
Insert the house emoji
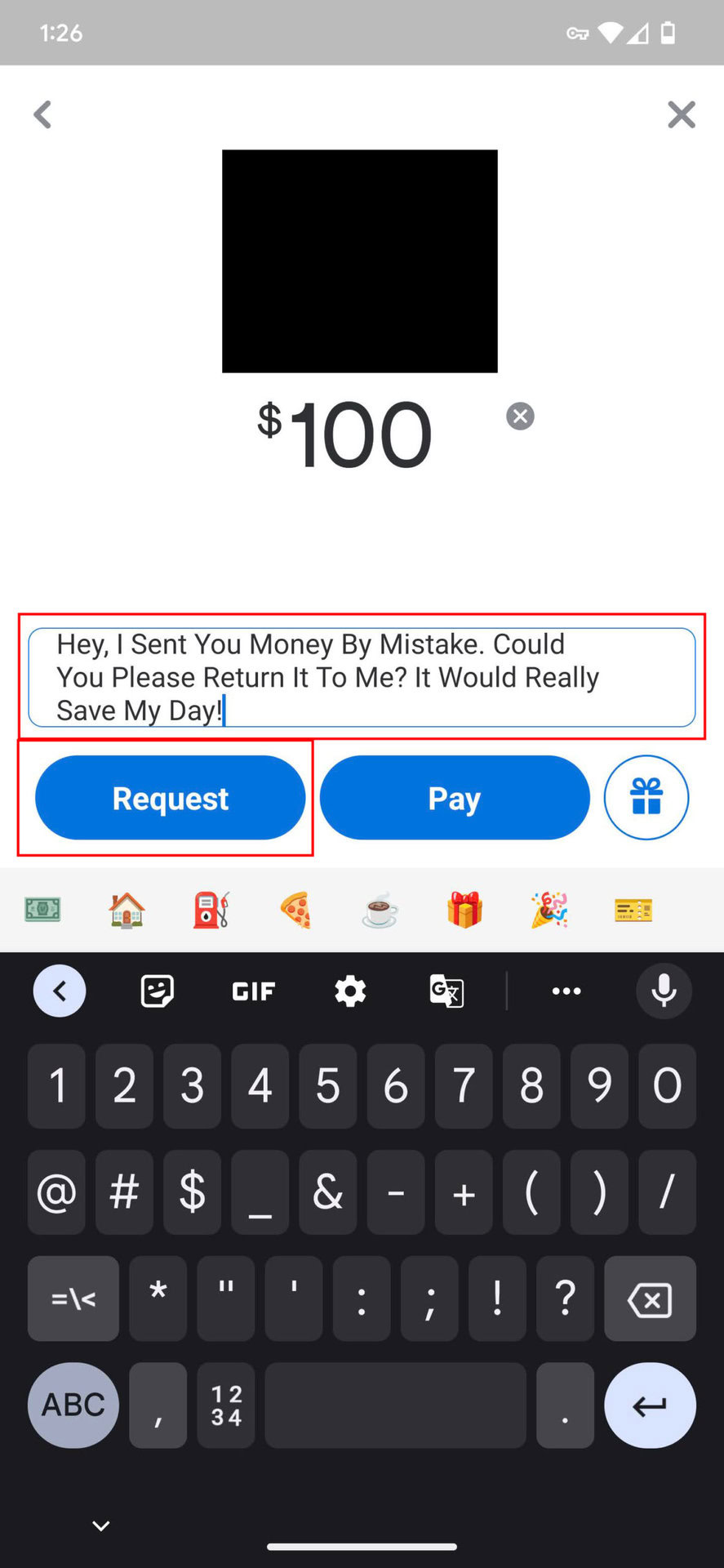(127, 910)
